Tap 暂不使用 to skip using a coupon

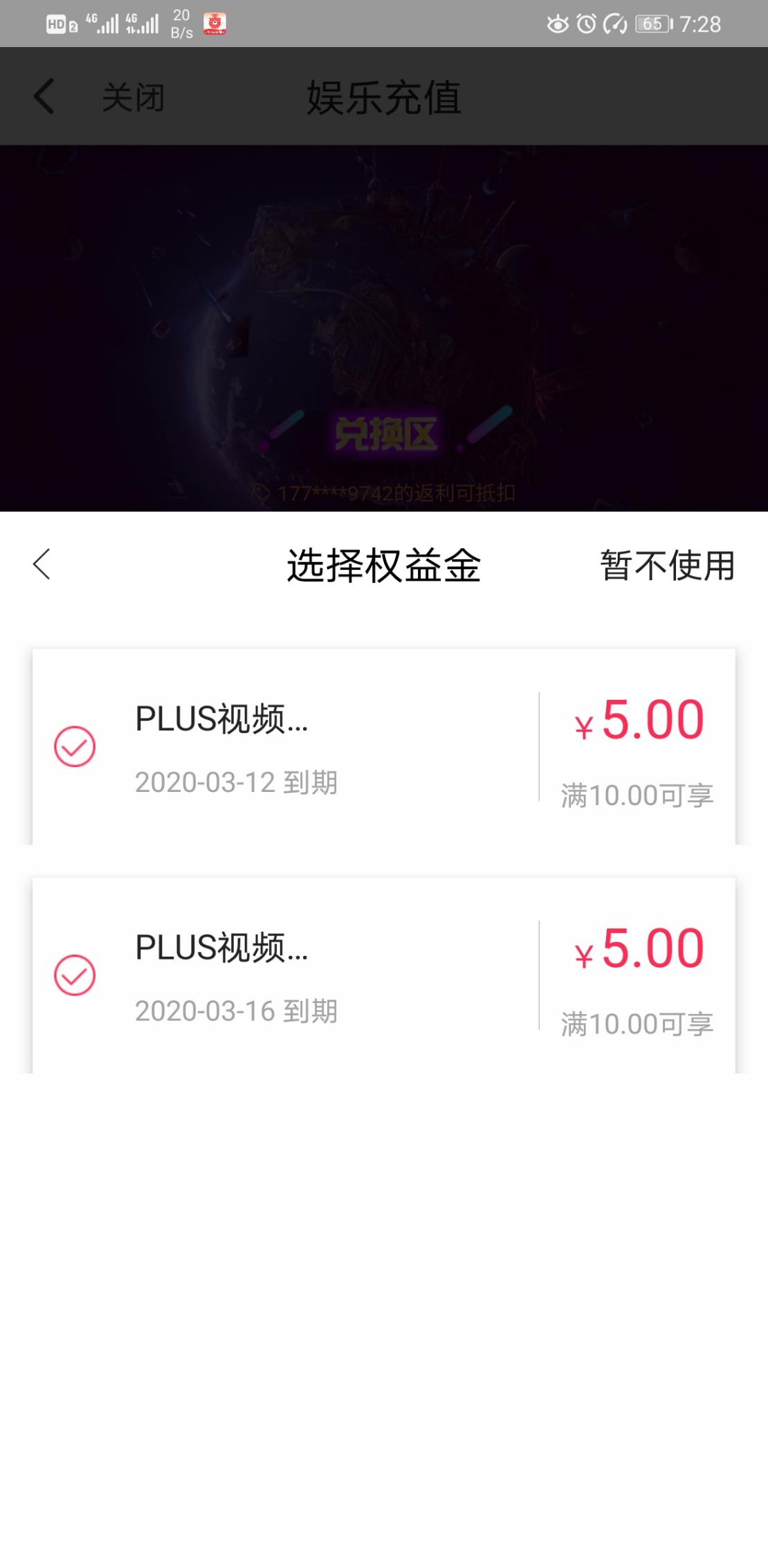666,566
